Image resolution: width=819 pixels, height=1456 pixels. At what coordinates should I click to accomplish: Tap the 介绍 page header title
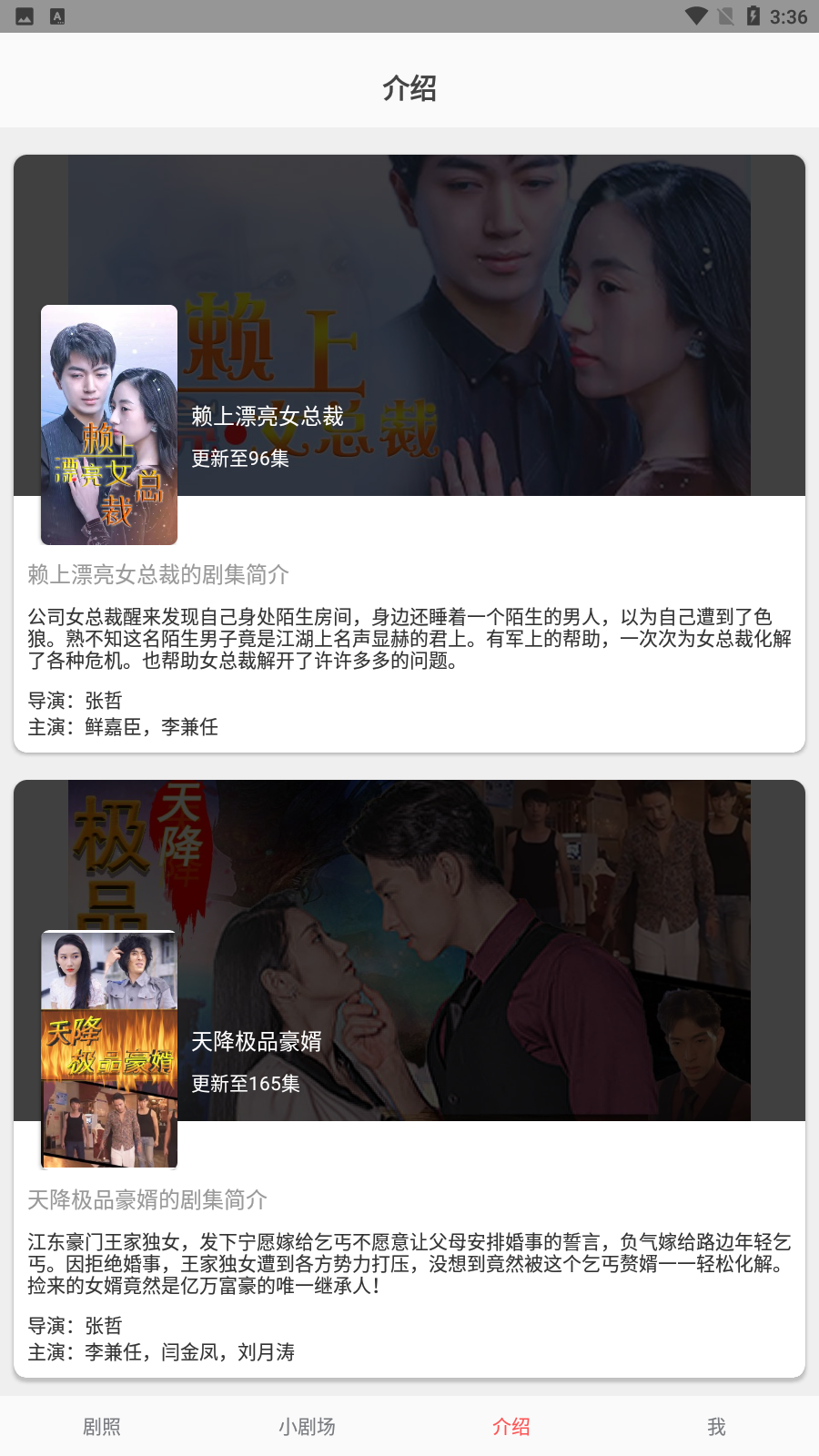point(409,89)
